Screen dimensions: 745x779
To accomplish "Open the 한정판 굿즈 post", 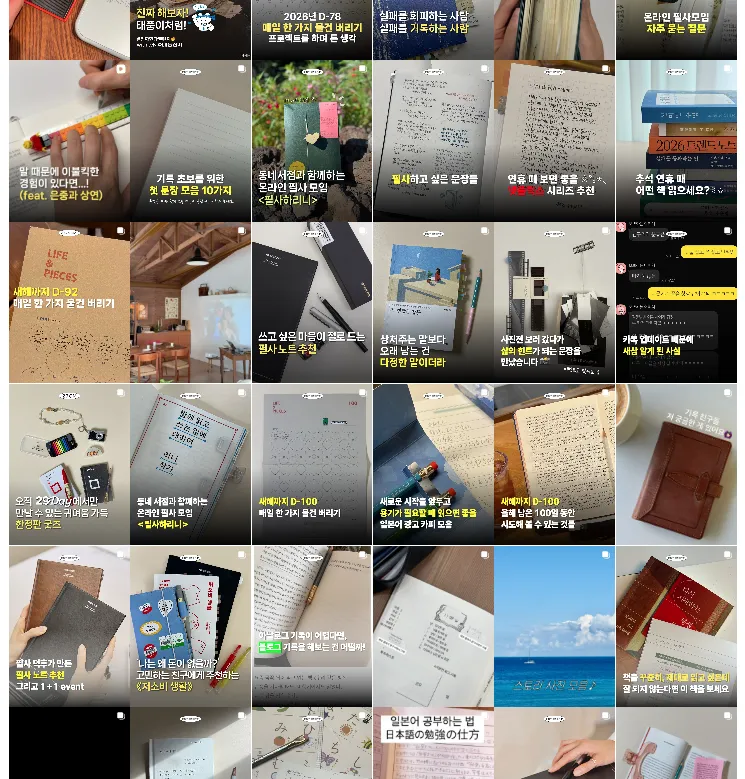I will point(69,464).
